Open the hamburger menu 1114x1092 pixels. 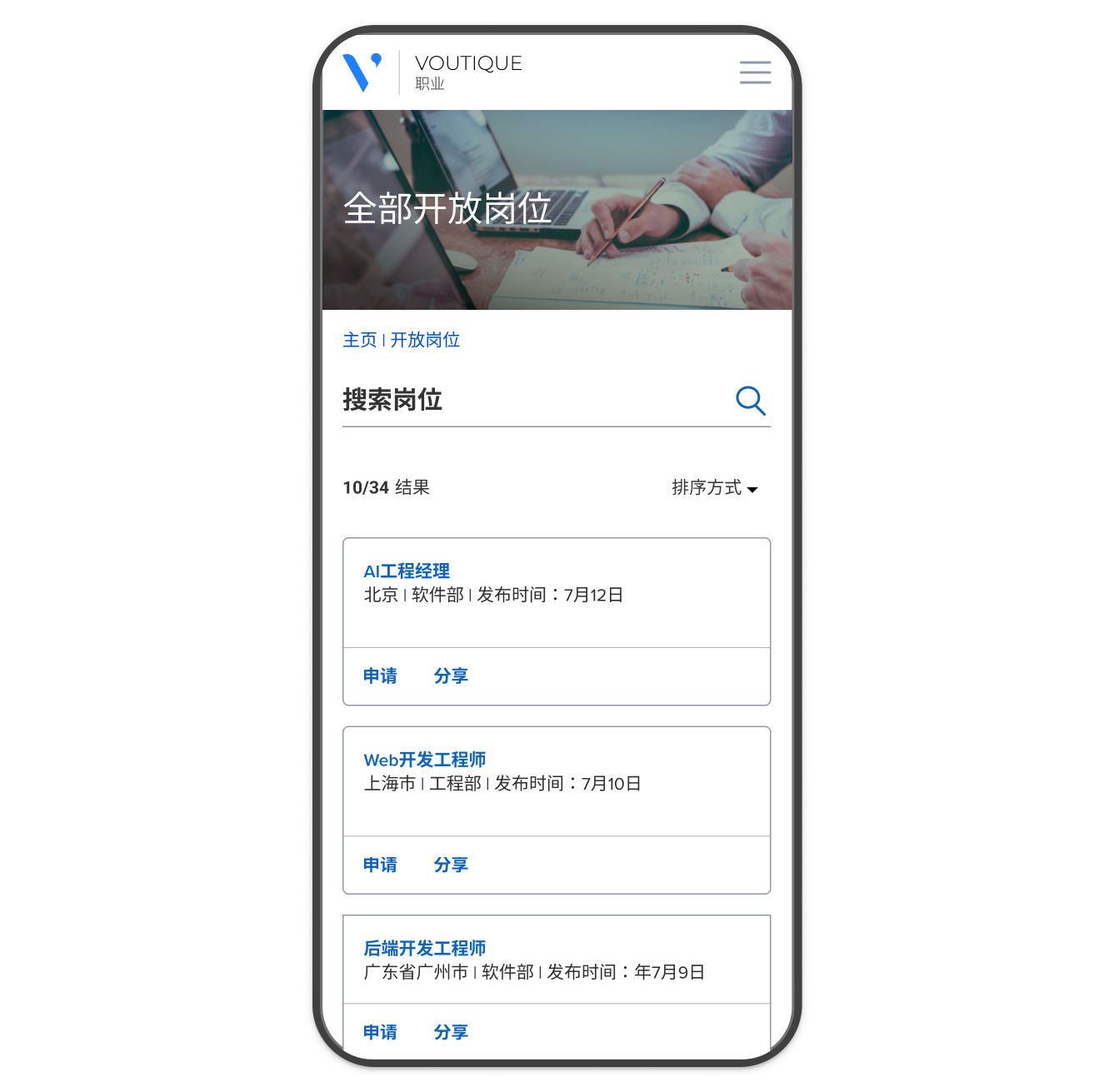tap(755, 72)
